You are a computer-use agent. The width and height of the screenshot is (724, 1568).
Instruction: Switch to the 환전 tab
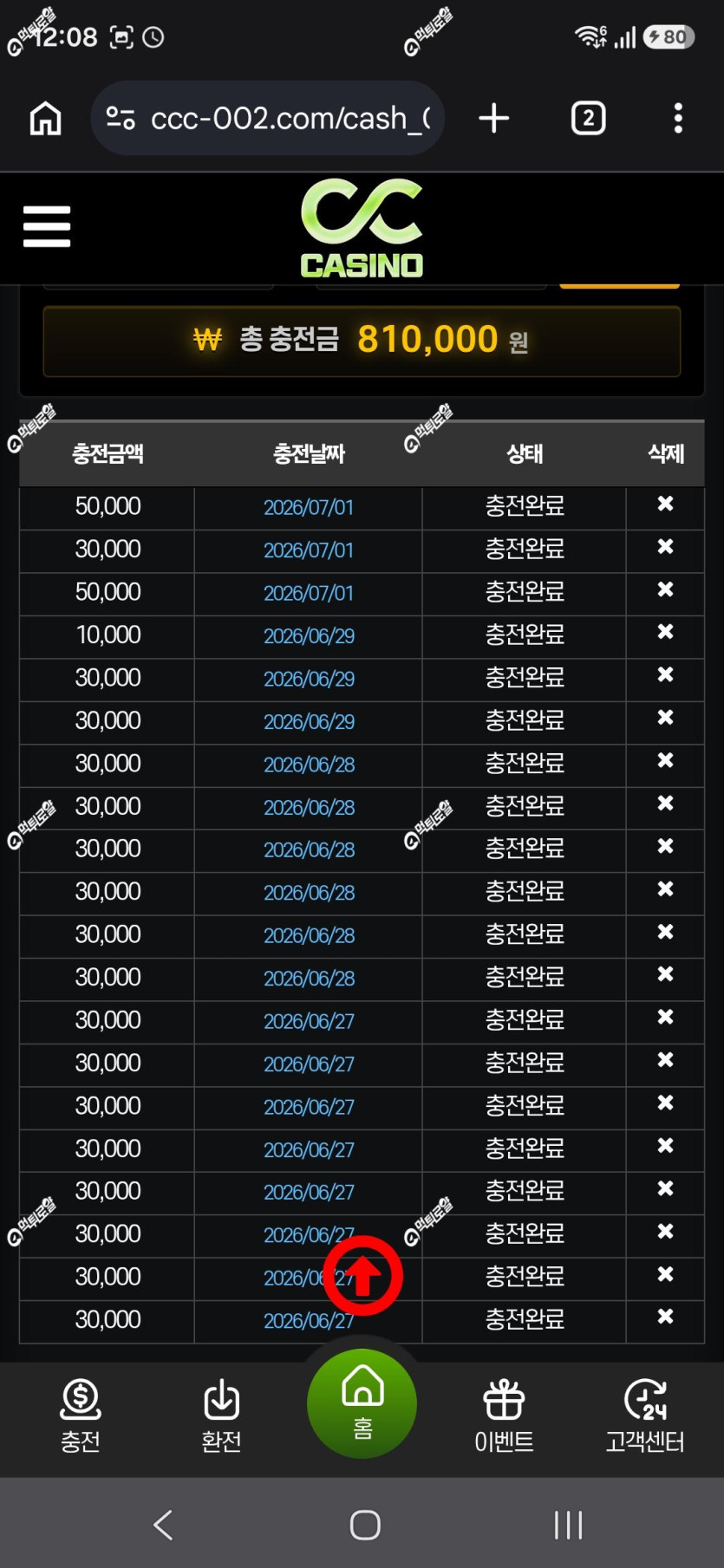221,1415
